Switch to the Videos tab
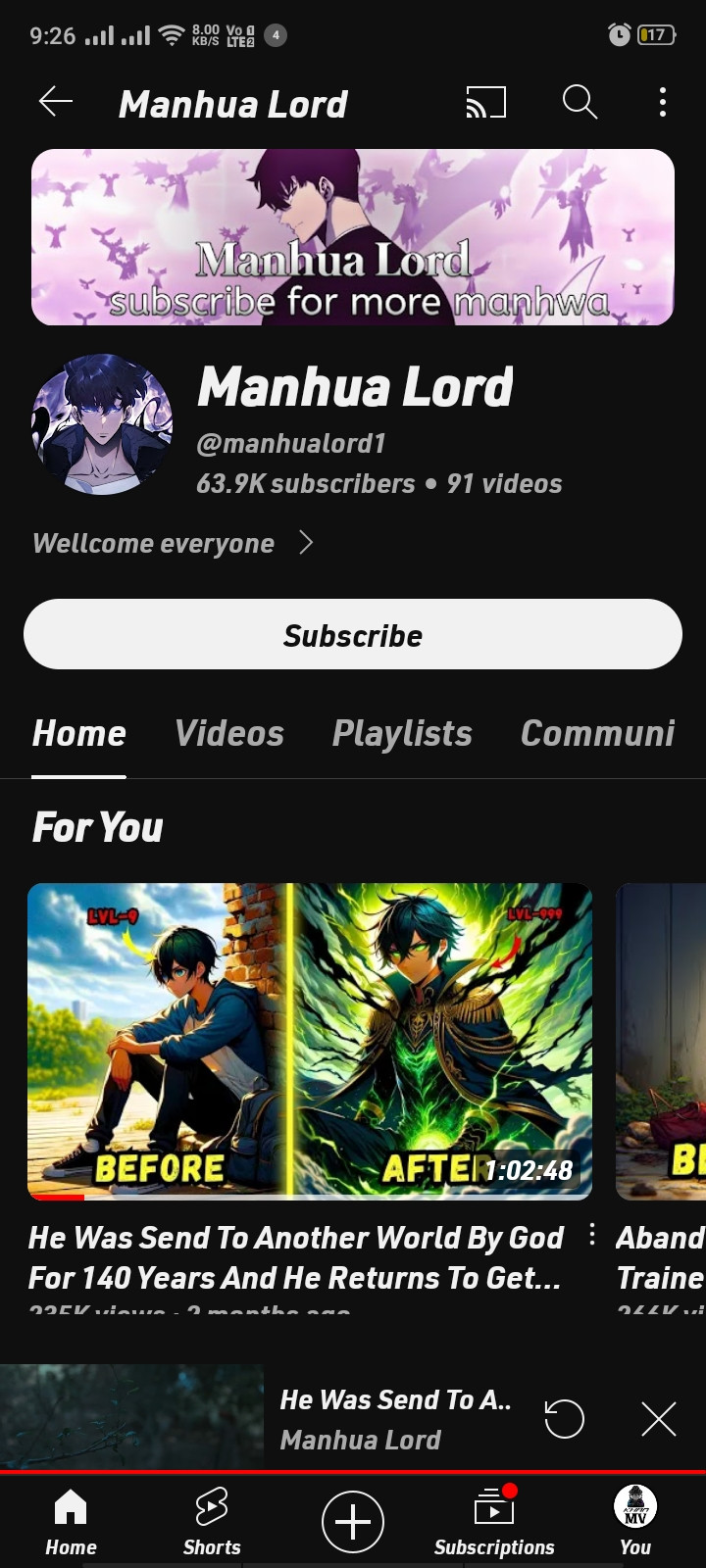This screenshot has width=706, height=1568. click(229, 733)
